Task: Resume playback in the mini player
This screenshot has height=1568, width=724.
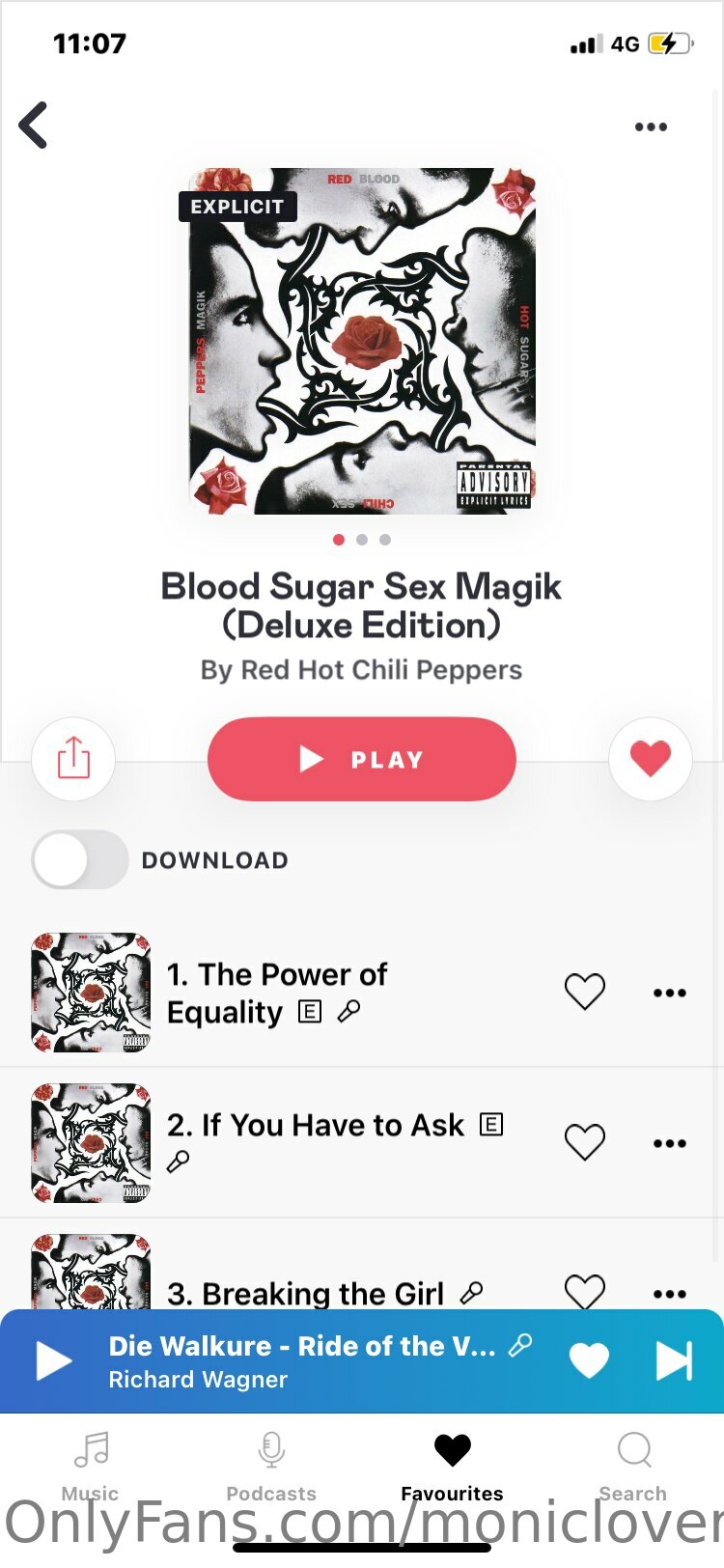Action: tap(54, 1361)
